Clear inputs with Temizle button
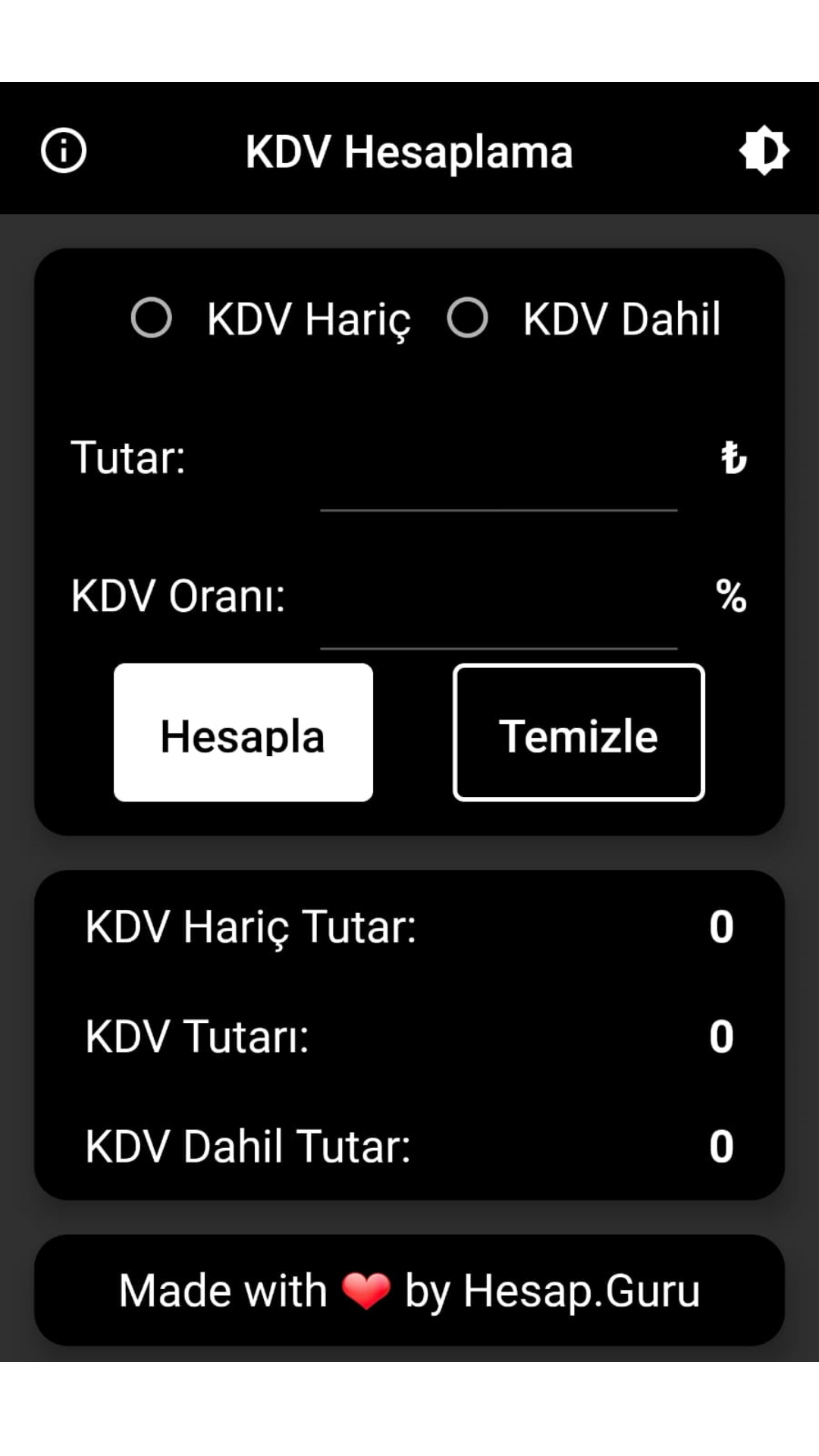The height and width of the screenshot is (1456, 819). pos(579,733)
